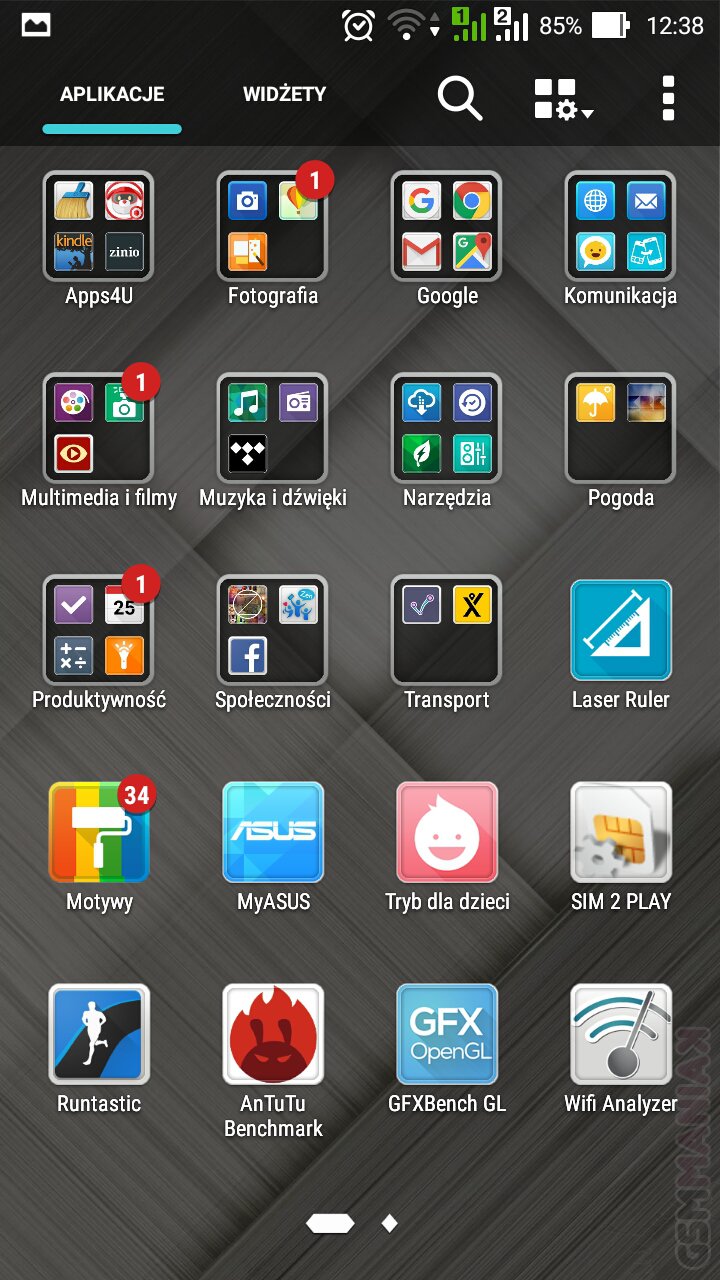Image resolution: width=720 pixels, height=1280 pixels.
Task: Open the app drawer search
Action: coord(460,98)
